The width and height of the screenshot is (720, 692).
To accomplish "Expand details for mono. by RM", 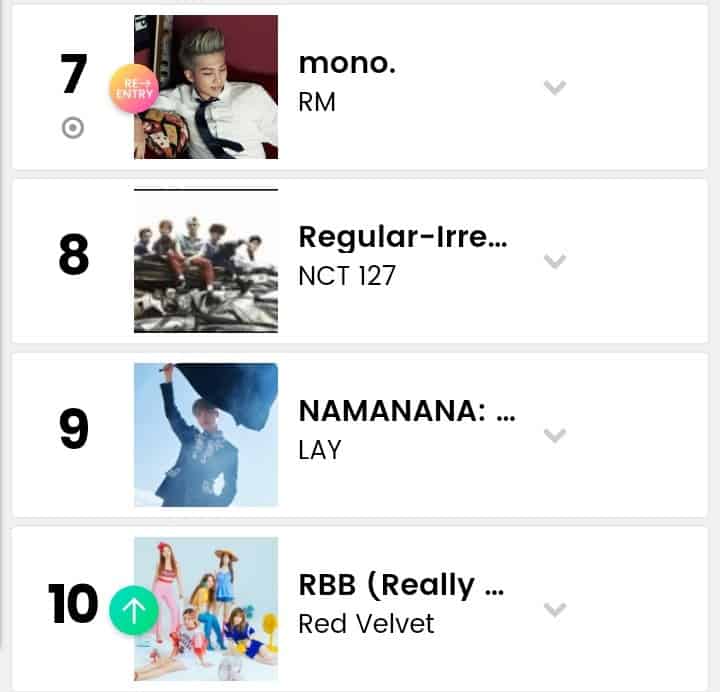I will 555,87.
